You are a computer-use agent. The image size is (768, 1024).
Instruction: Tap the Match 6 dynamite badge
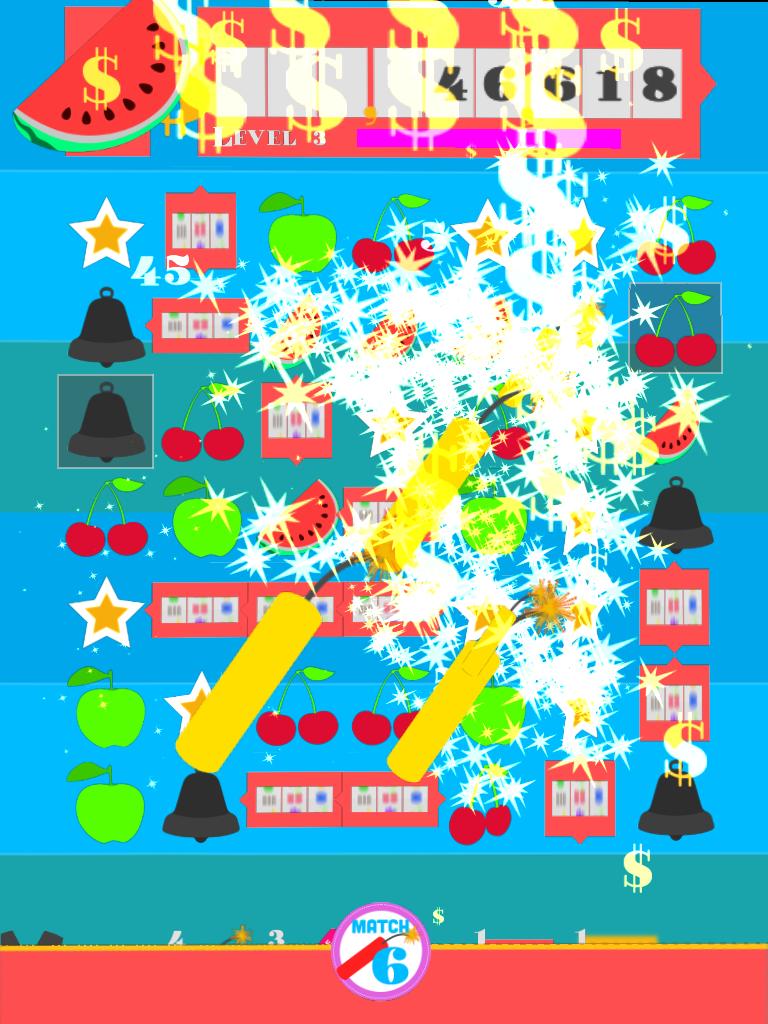click(381, 951)
